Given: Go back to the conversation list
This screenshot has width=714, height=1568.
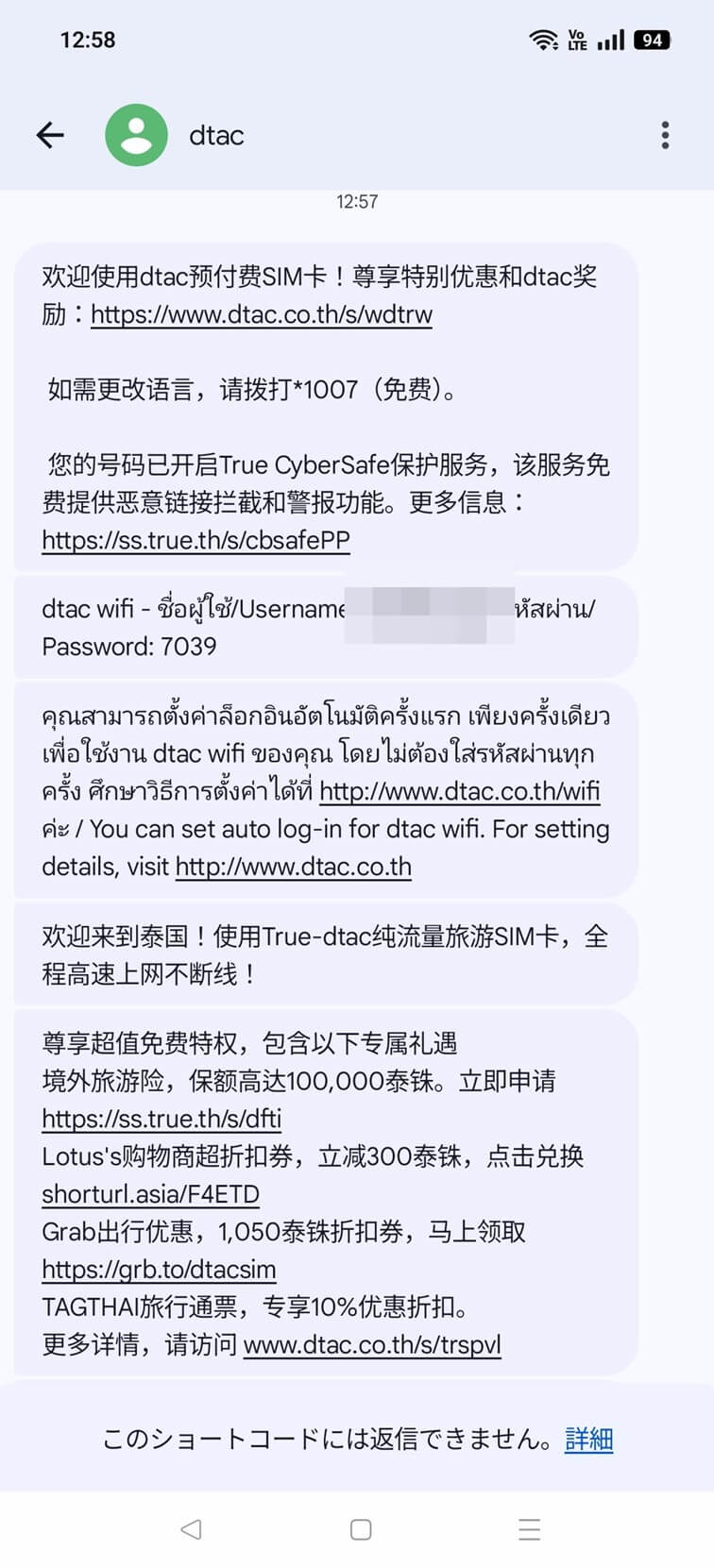Looking at the screenshot, I should (50, 136).
